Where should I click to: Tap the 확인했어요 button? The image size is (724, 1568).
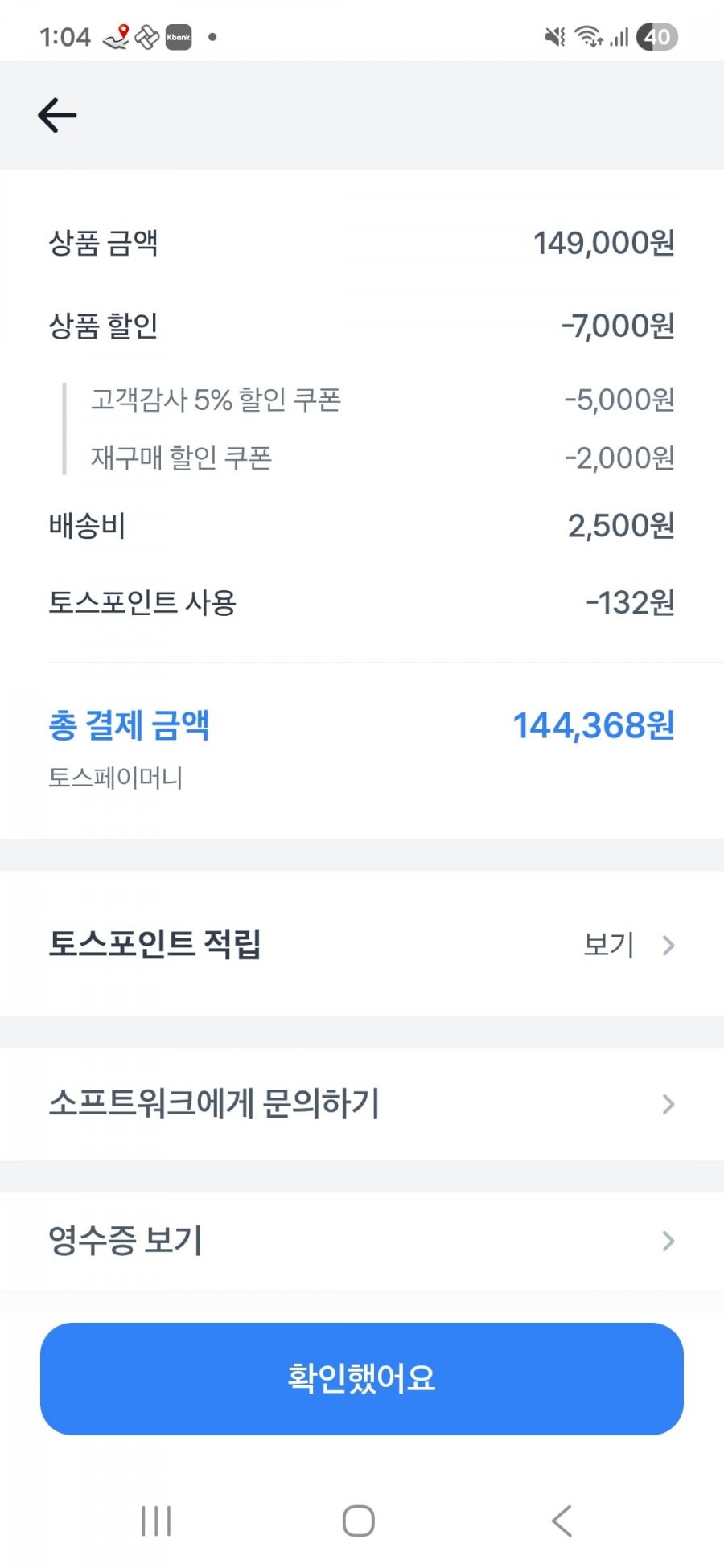[x=362, y=1378]
